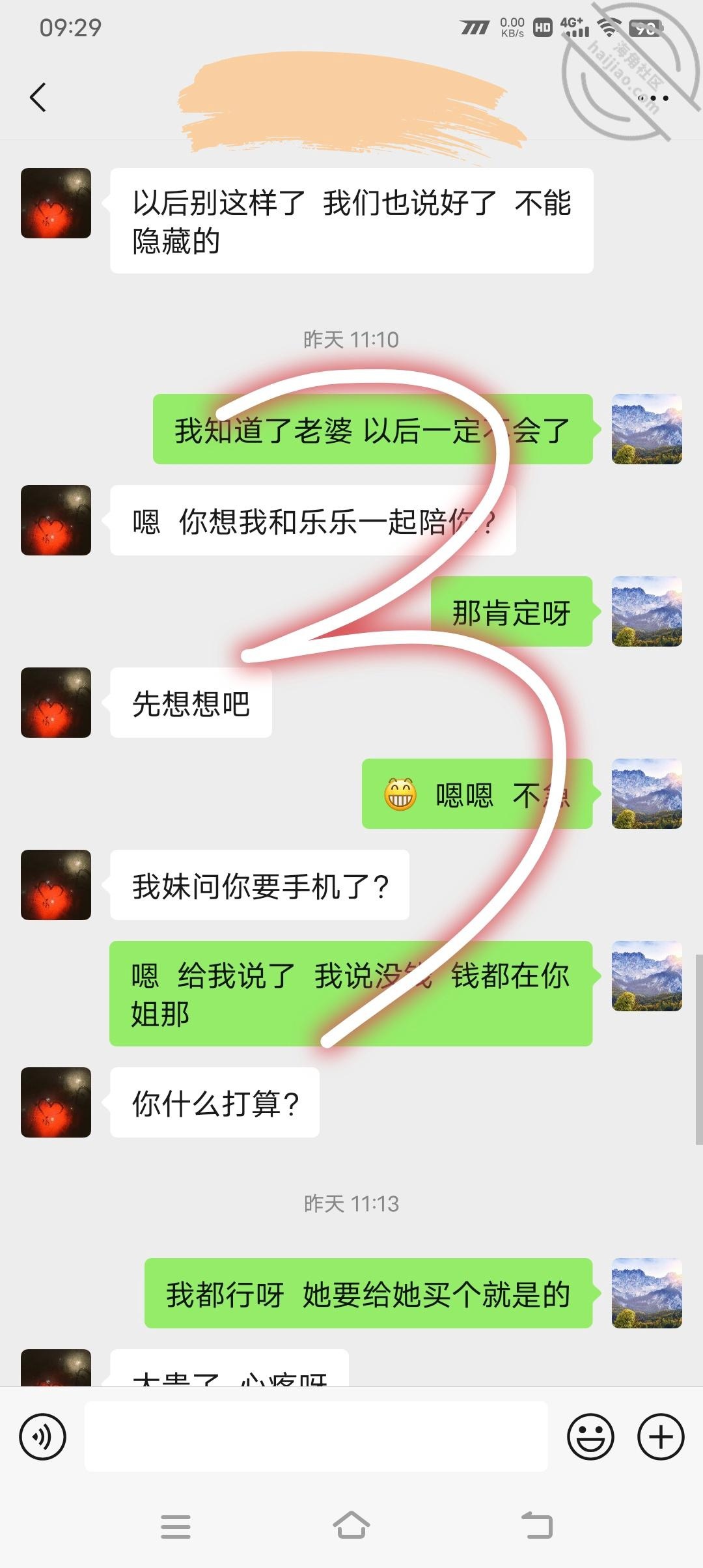Switch to voice message input
This screenshot has width=703, height=1568.
43,1436
